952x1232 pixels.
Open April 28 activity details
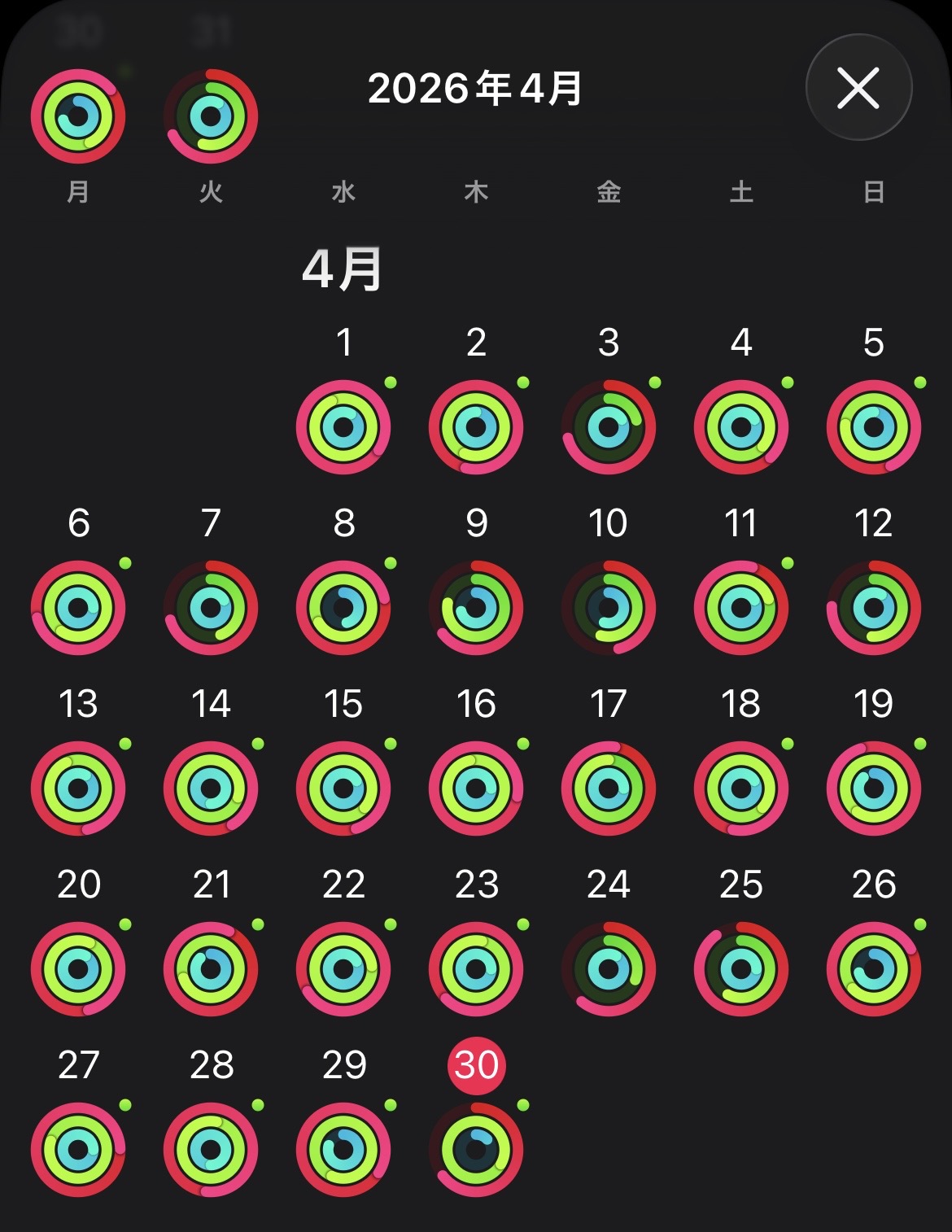pos(211,1149)
